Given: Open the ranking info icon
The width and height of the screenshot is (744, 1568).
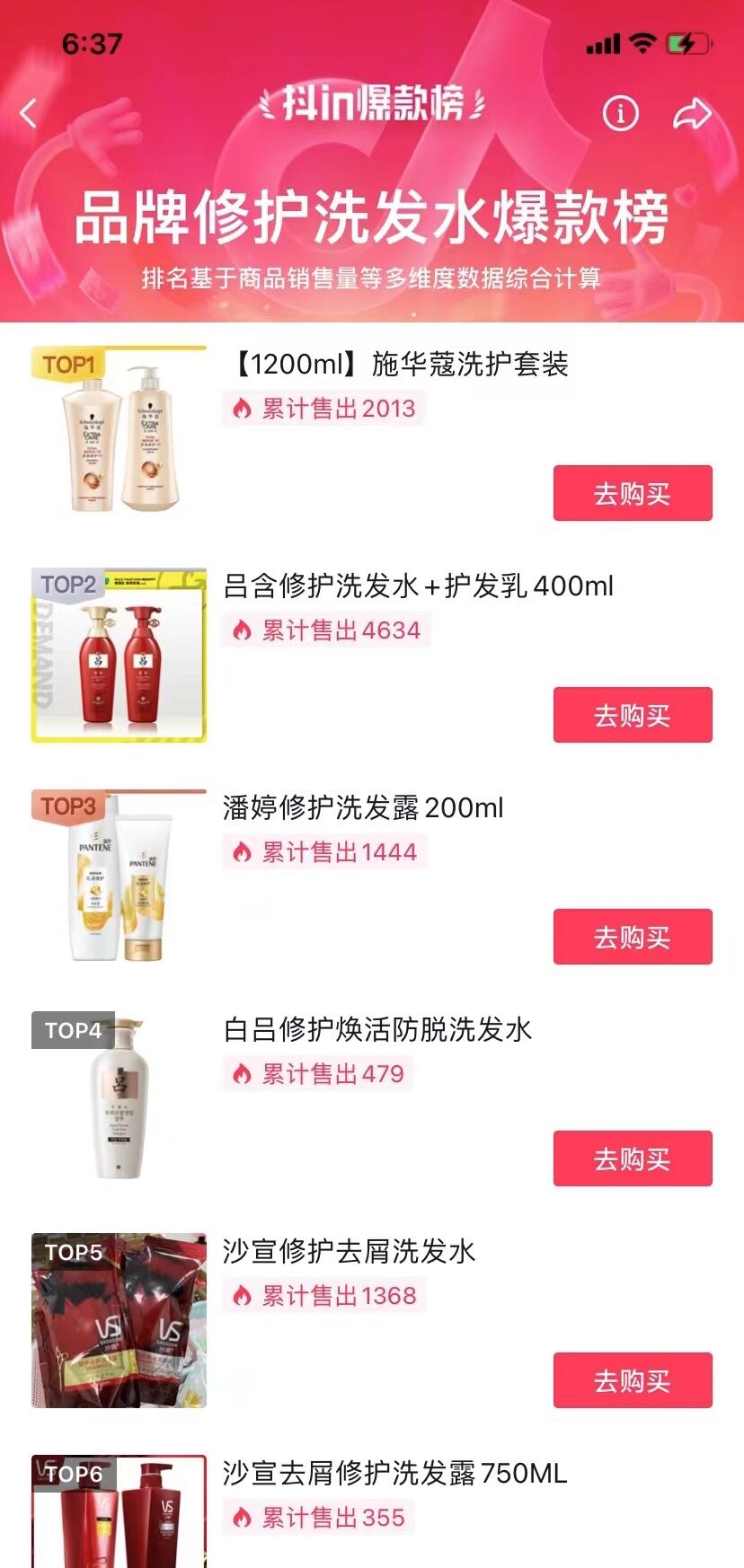Looking at the screenshot, I should pos(620,114).
